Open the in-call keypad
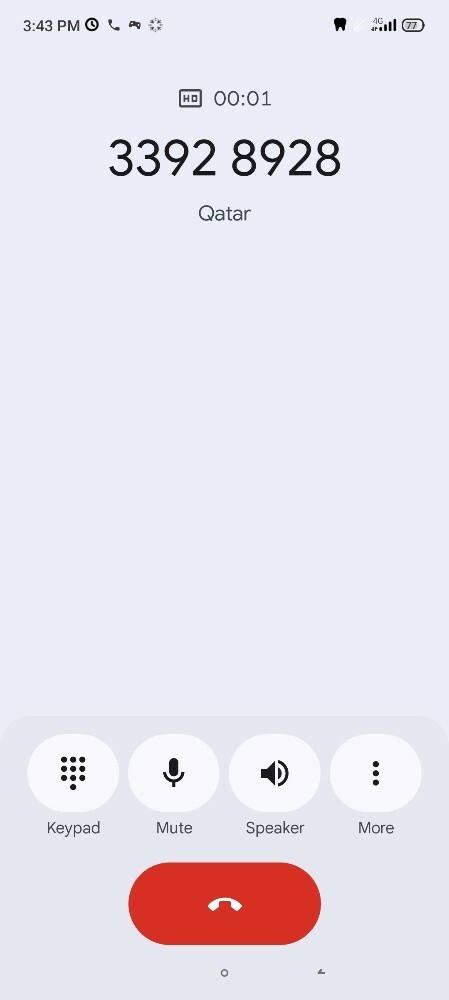This screenshot has width=449, height=1000. pos(73,773)
